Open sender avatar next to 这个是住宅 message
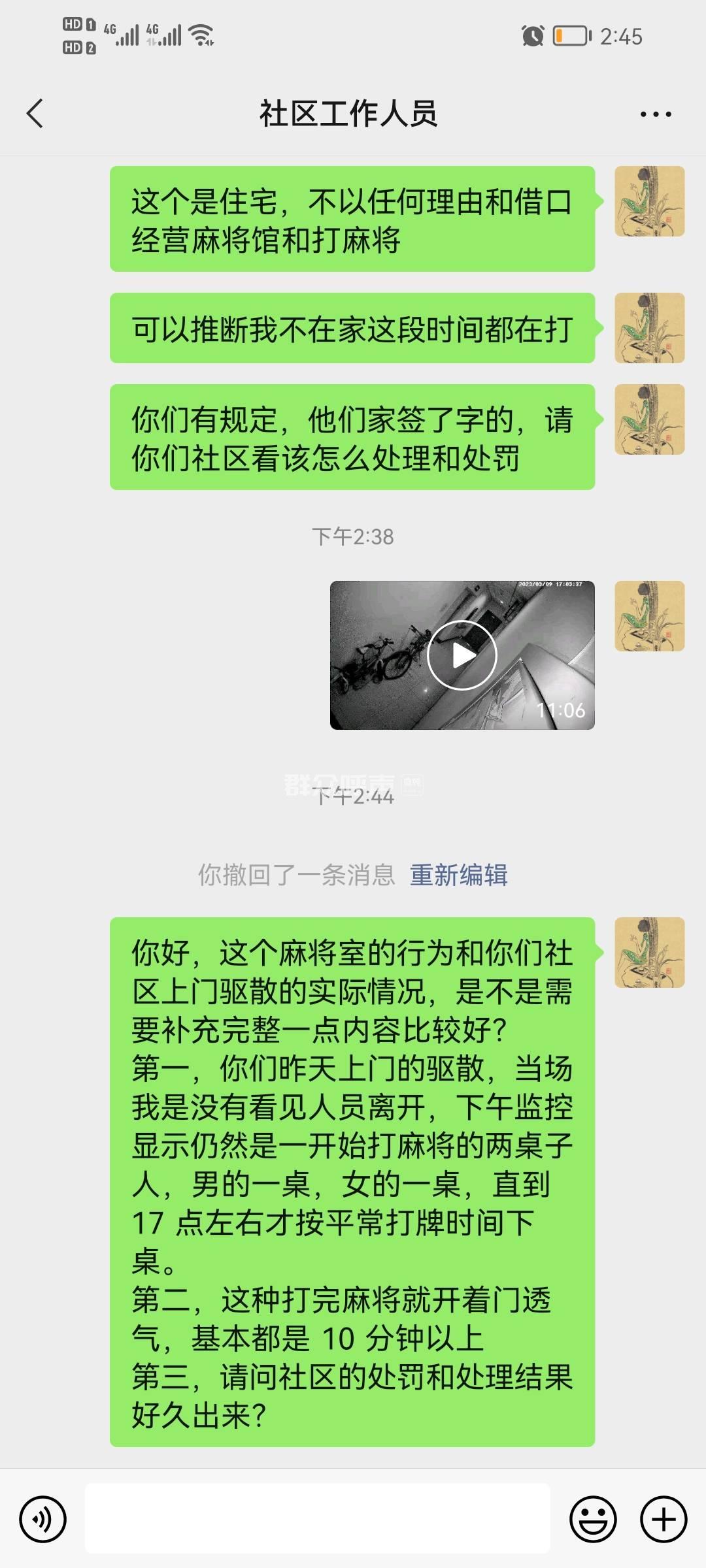706x1568 pixels. coord(649,201)
